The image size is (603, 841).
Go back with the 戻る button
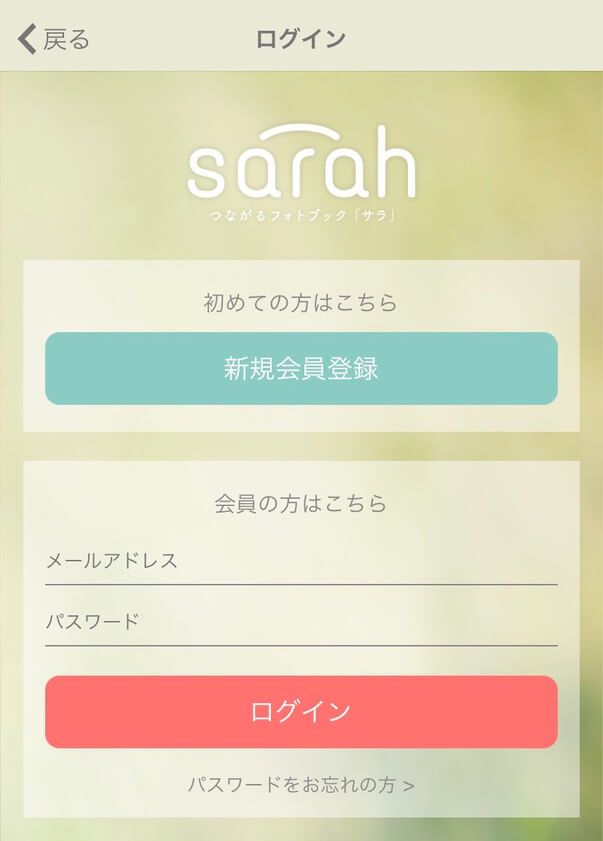coord(54,39)
